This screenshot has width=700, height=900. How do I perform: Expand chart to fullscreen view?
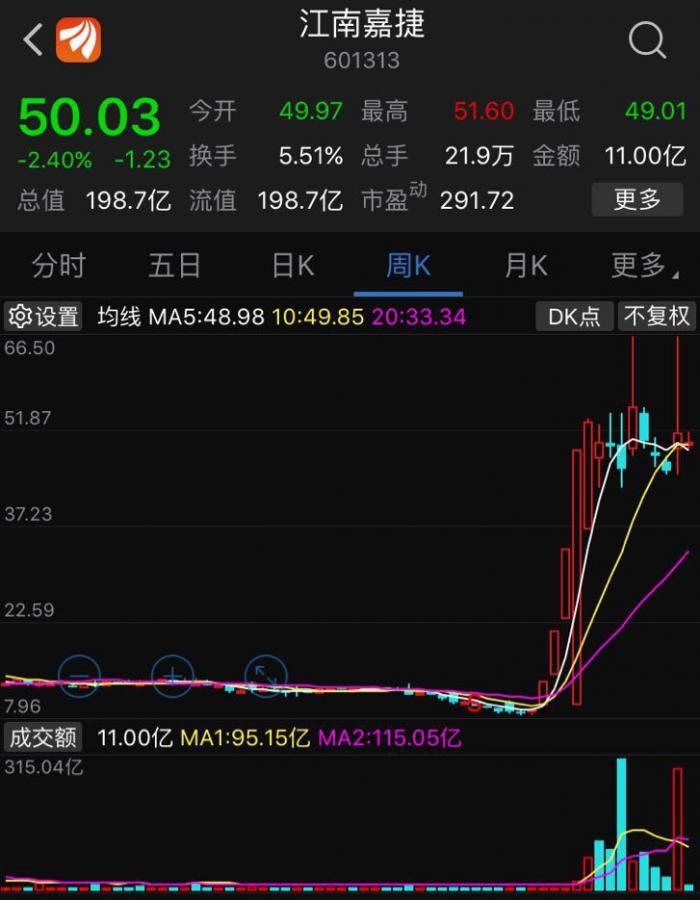click(x=265, y=677)
